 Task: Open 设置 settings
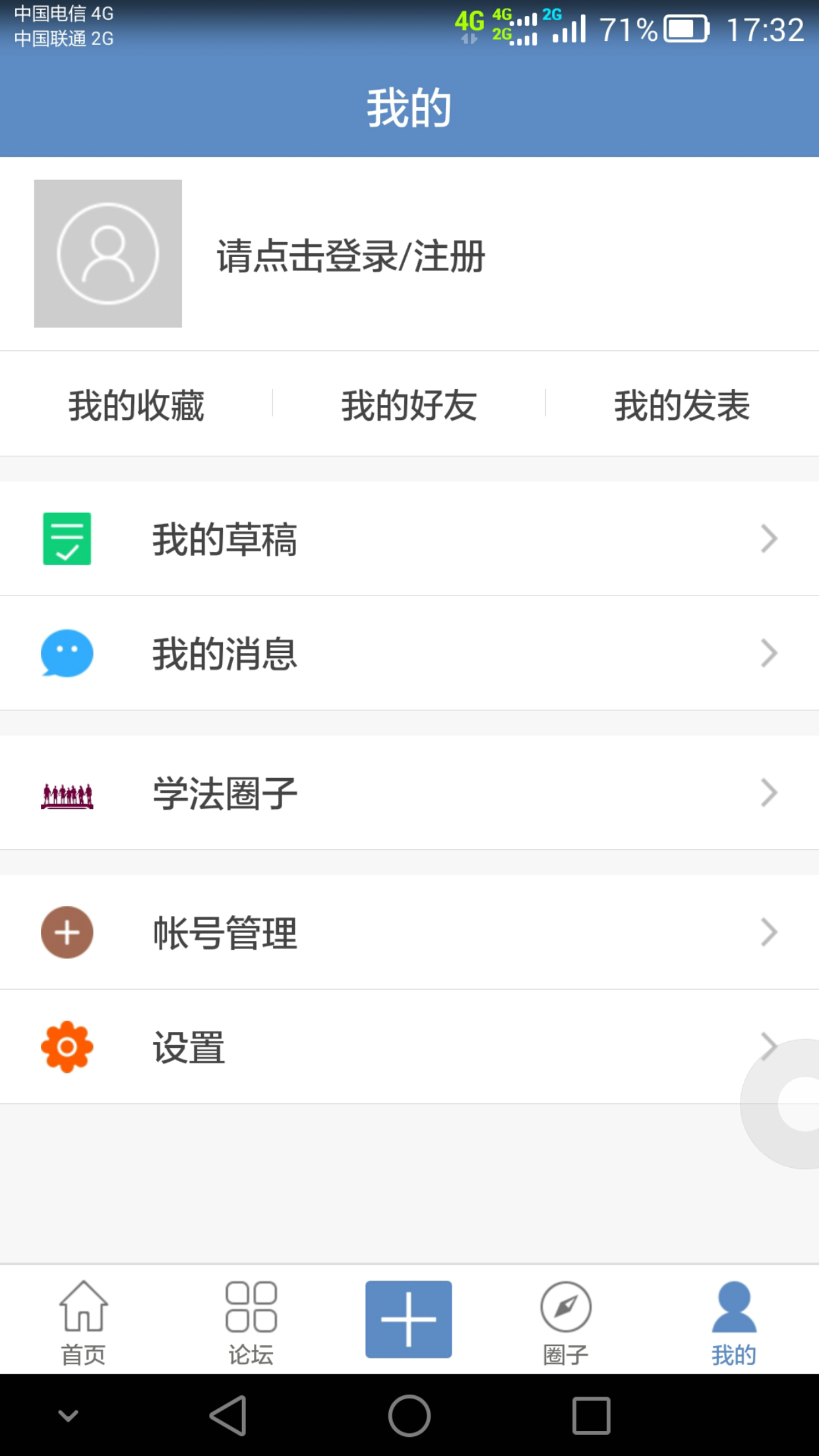tap(382, 1047)
